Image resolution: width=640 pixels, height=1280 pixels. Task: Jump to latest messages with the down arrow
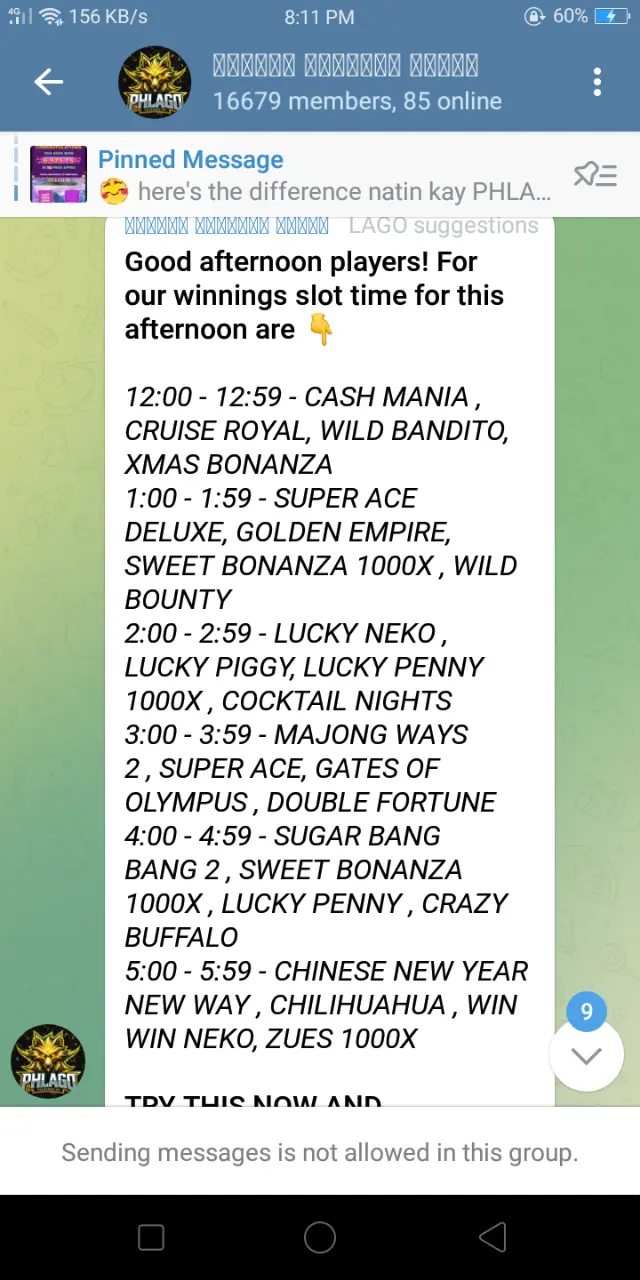[586, 1055]
